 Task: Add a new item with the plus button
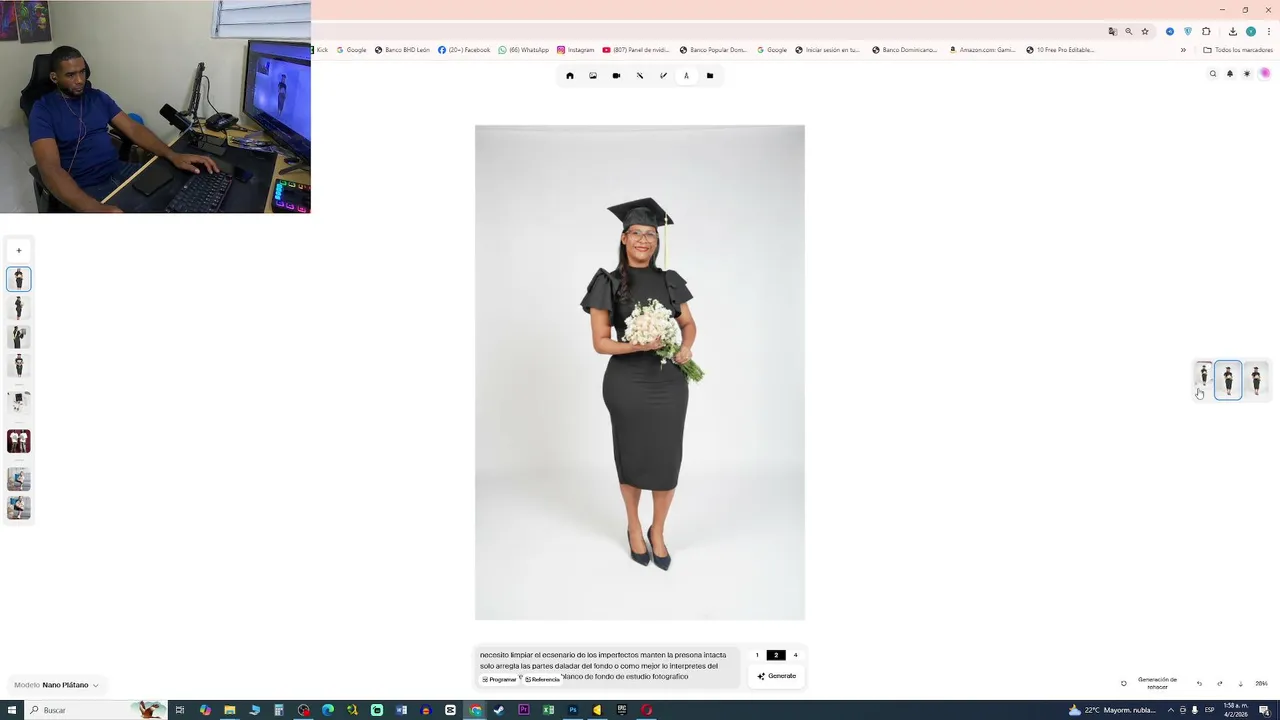(x=18, y=250)
